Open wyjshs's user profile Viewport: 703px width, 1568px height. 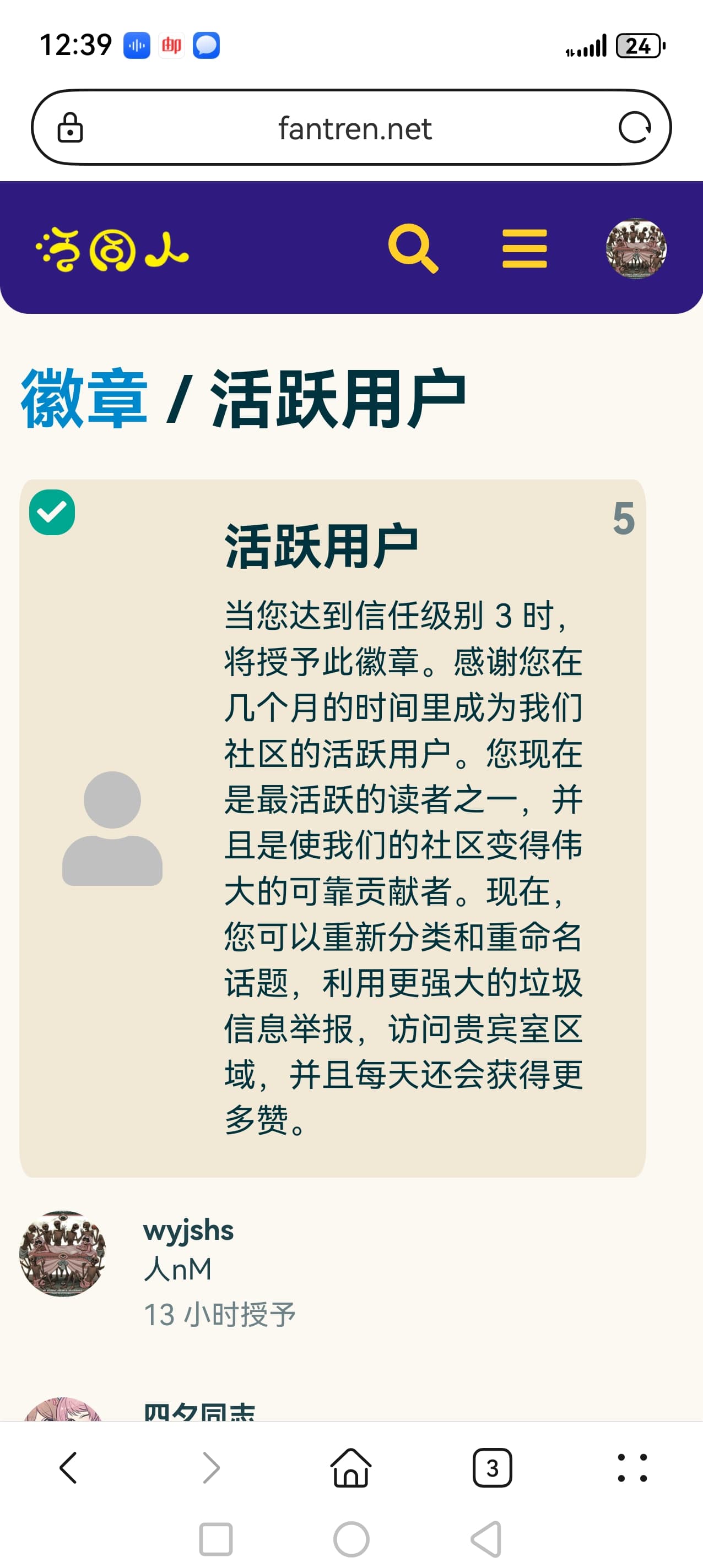click(x=188, y=1230)
